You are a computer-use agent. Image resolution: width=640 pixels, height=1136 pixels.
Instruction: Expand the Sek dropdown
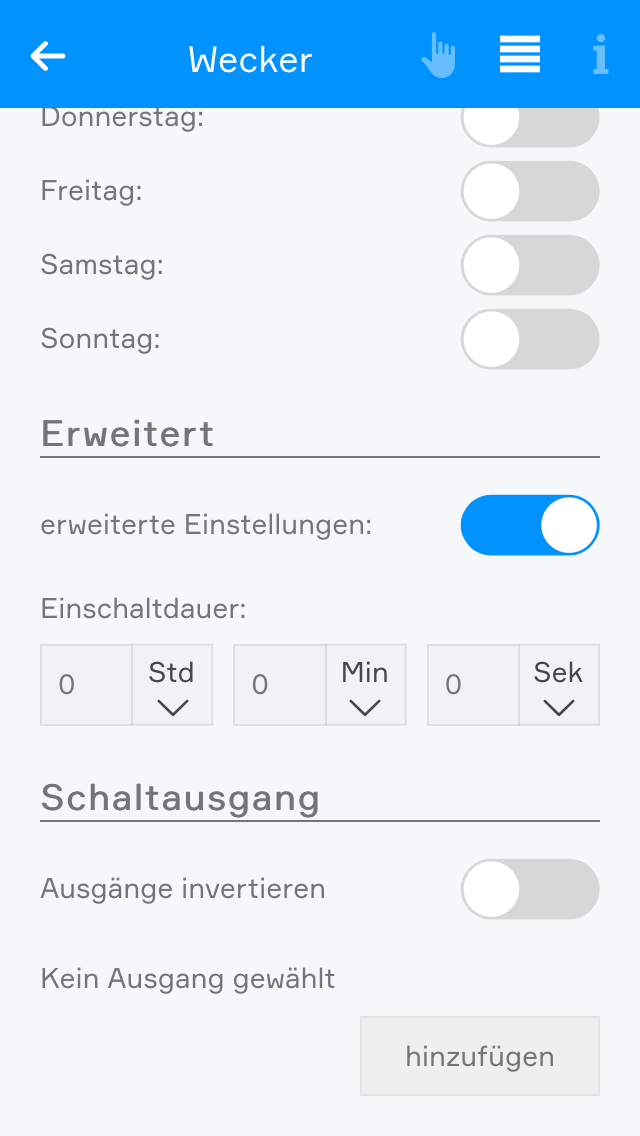point(558,686)
